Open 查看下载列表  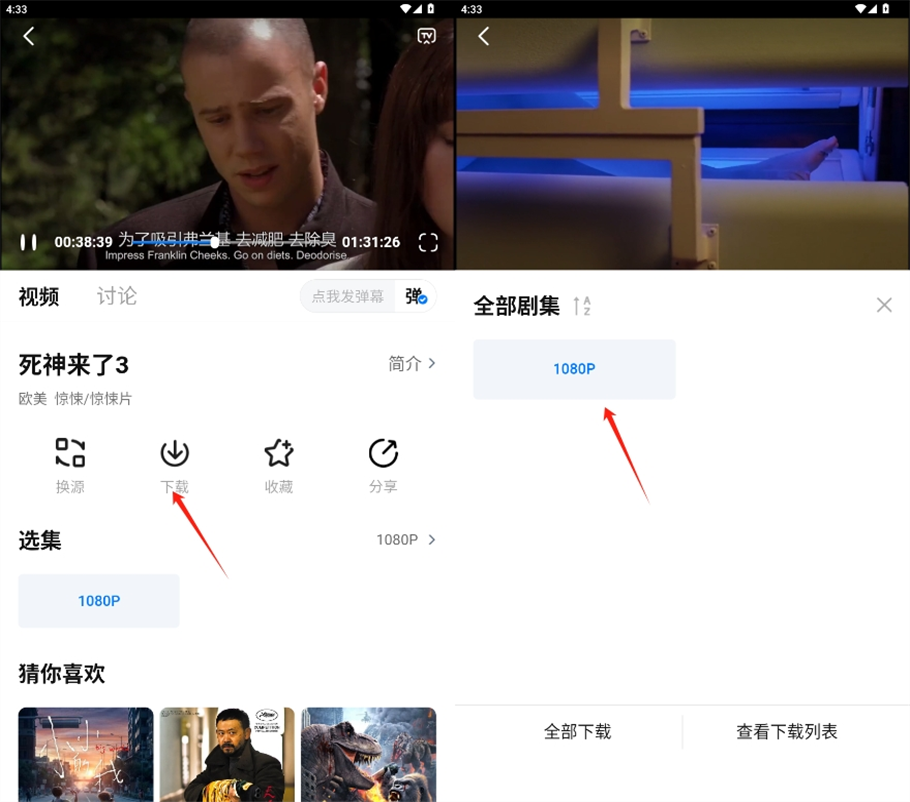click(787, 732)
